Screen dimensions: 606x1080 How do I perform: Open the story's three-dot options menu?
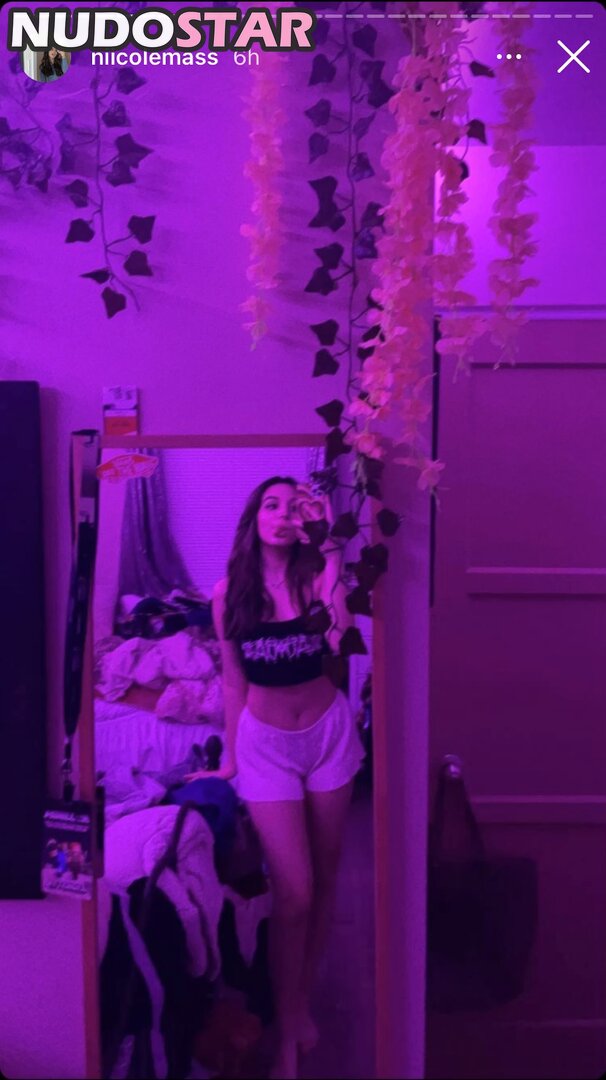(x=509, y=57)
